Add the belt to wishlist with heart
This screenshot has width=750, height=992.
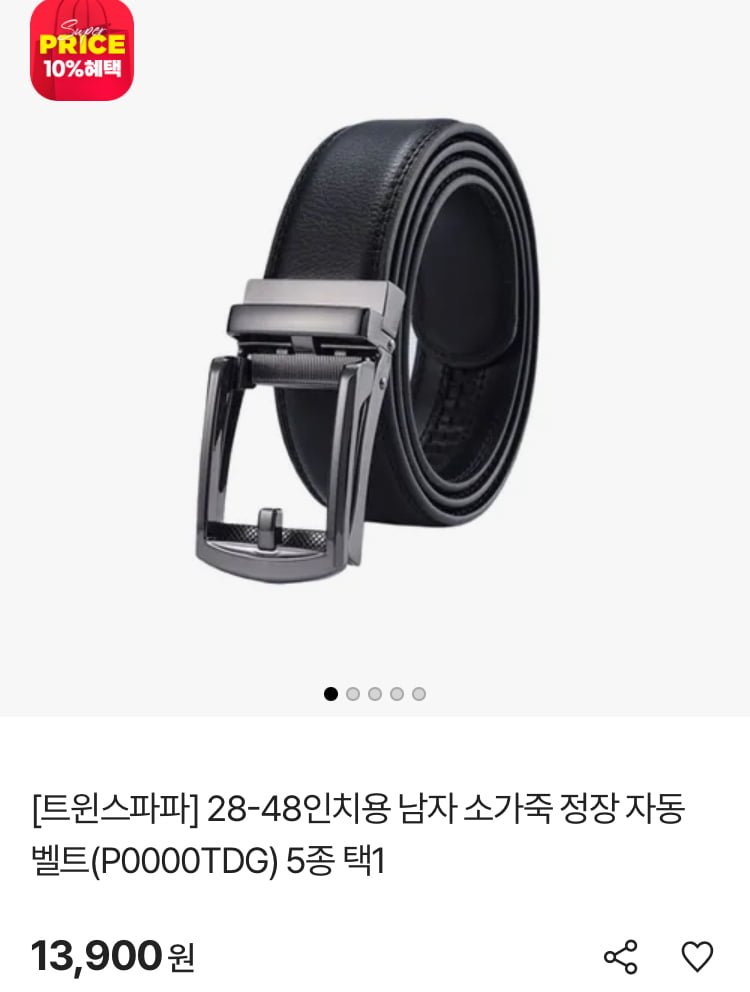(x=697, y=957)
